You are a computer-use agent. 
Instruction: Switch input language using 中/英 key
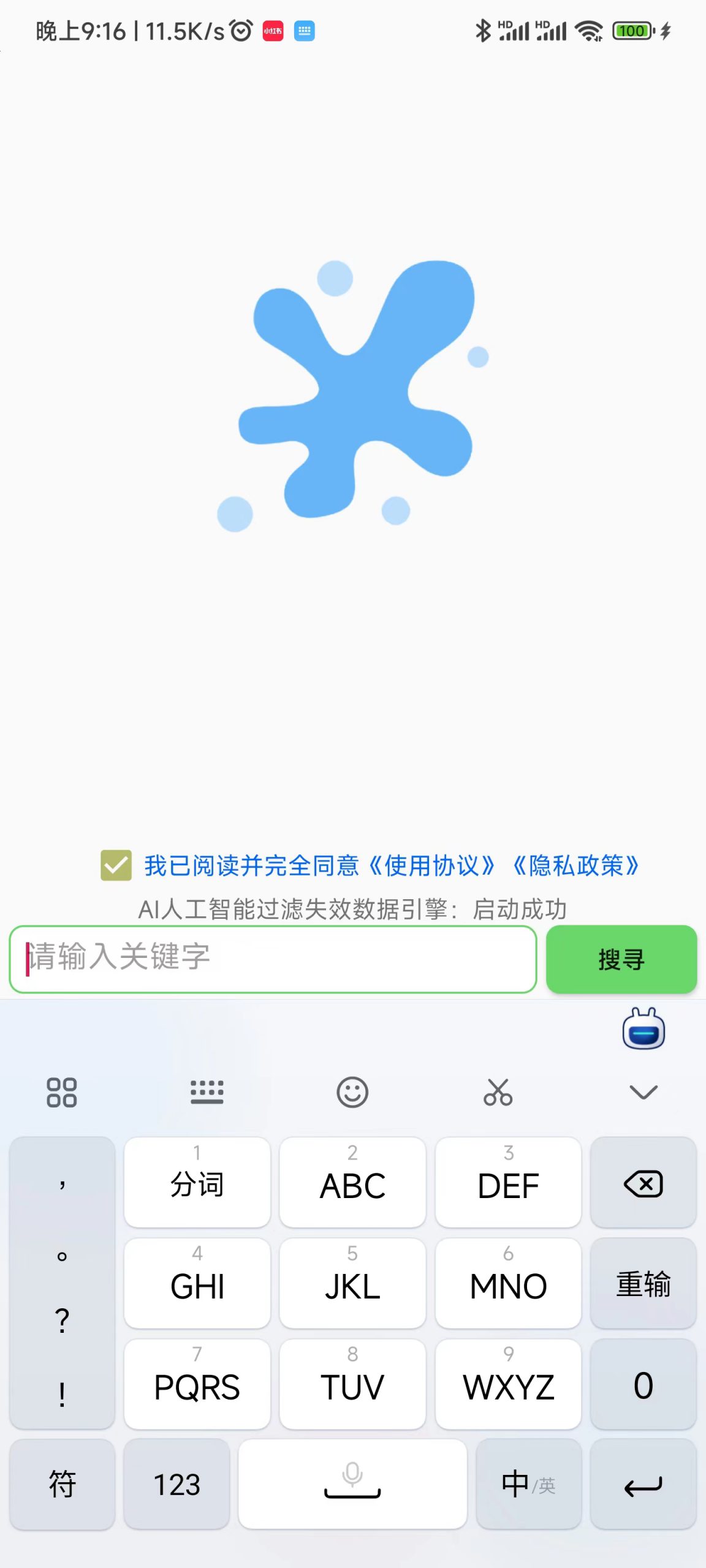(527, 1482)
